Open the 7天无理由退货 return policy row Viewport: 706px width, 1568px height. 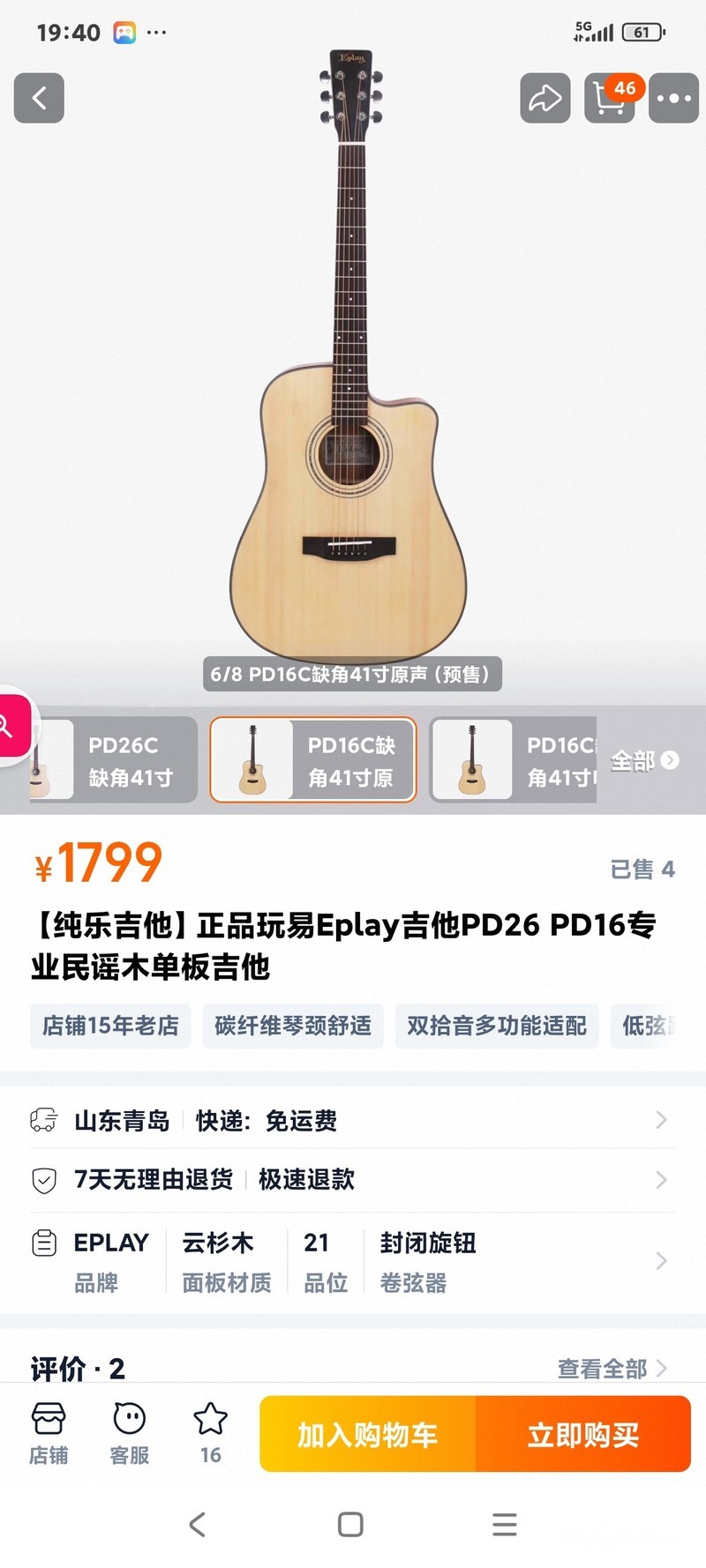(x=353, y=1179)
